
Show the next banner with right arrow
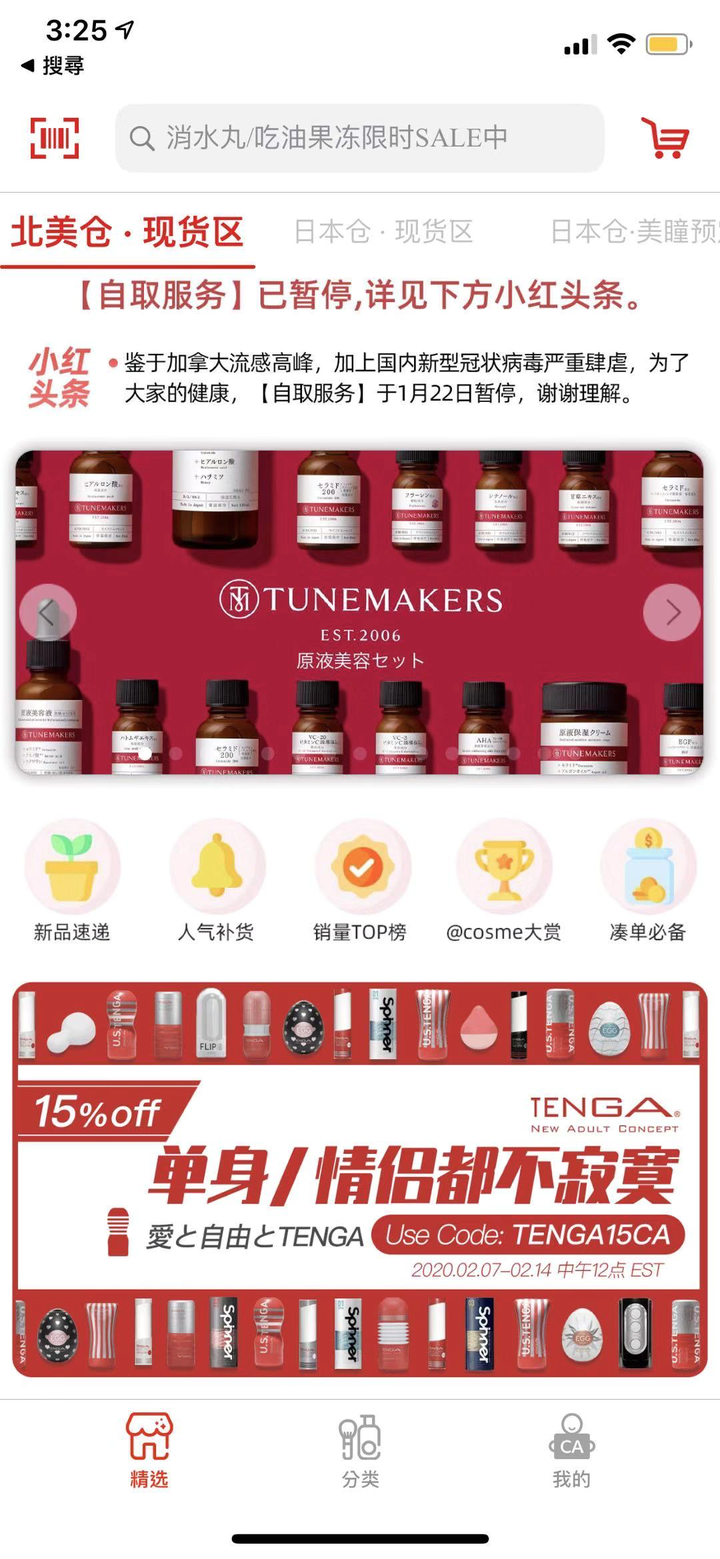672,612
